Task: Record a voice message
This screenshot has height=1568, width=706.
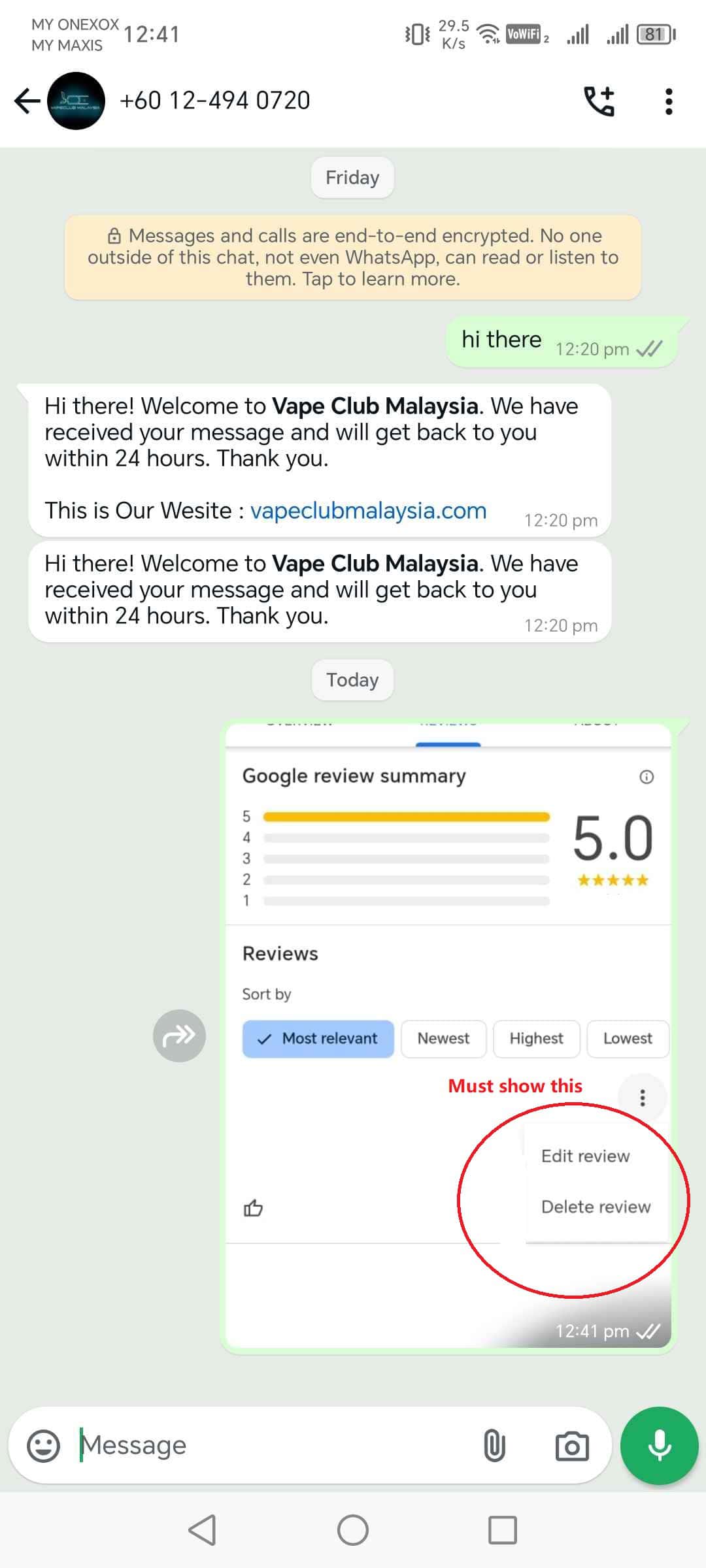Action: (x=659, y=1446)
